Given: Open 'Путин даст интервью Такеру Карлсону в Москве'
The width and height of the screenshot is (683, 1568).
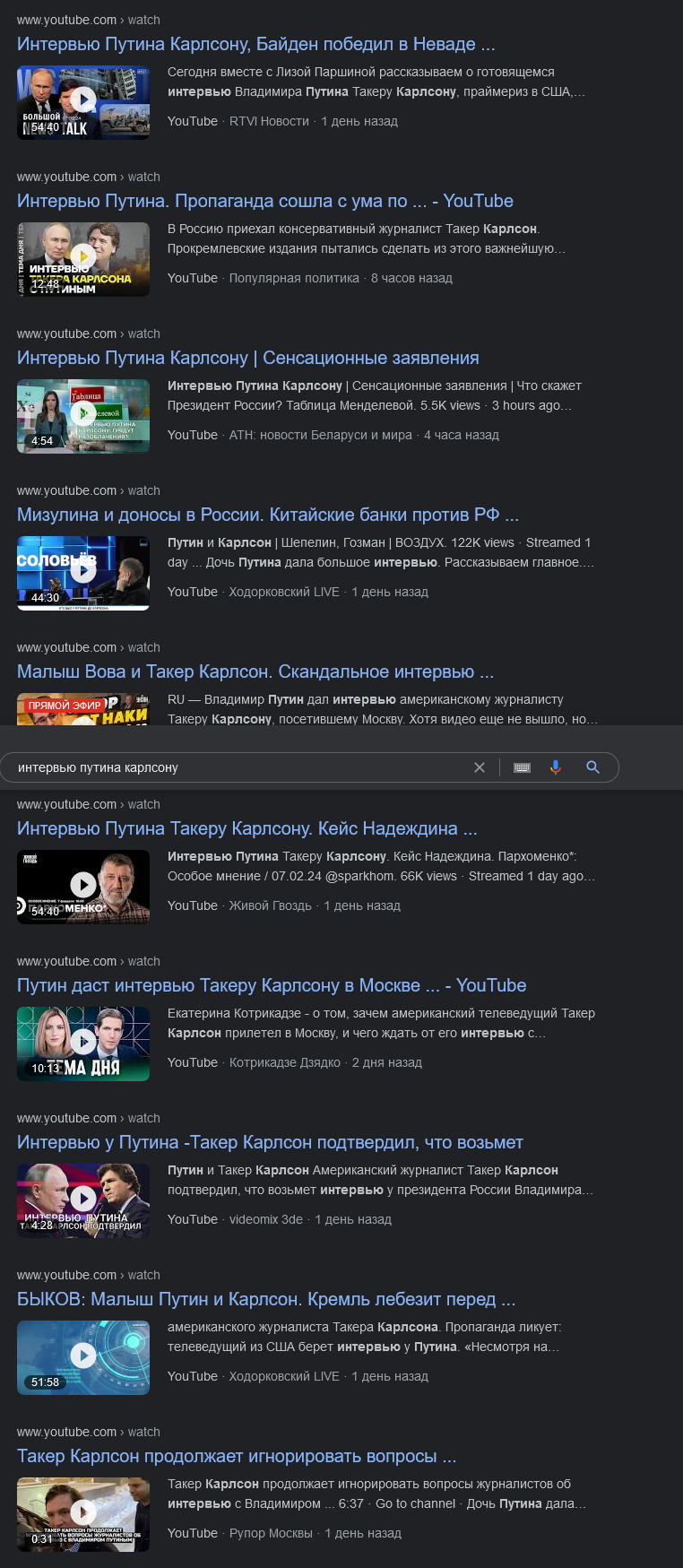Looking at the screenshot, I should click(272, 985).
